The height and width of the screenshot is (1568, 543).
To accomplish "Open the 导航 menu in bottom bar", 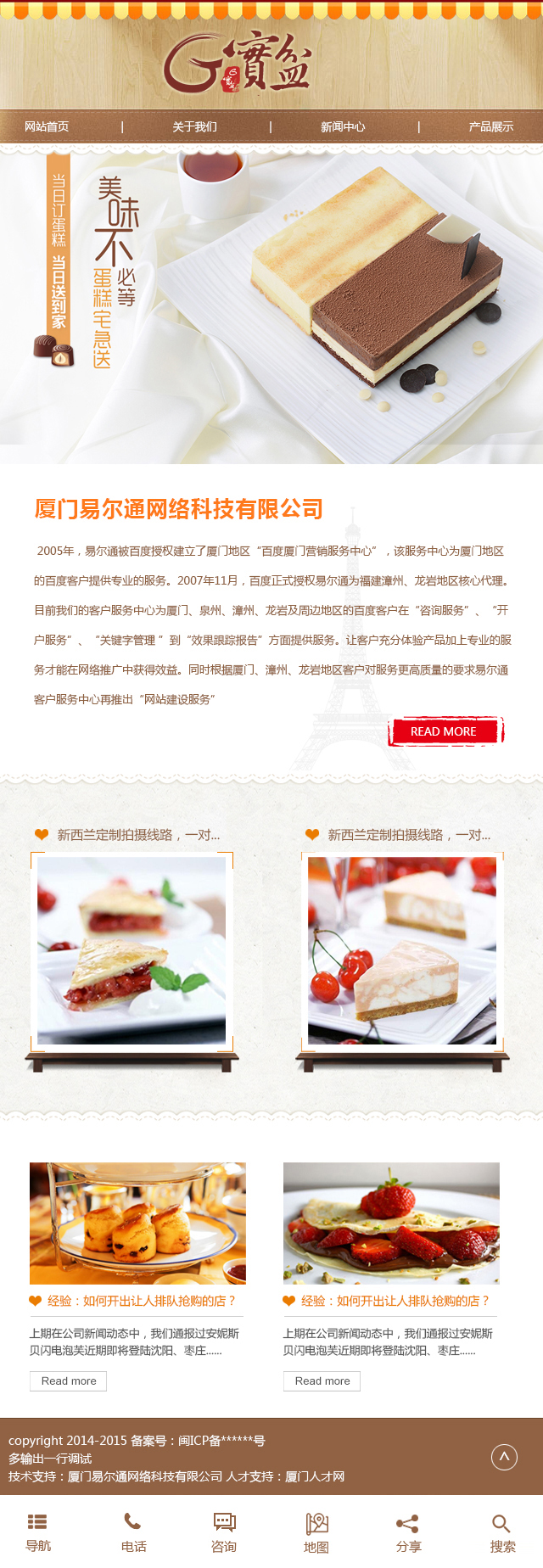I will [37, 1532].
